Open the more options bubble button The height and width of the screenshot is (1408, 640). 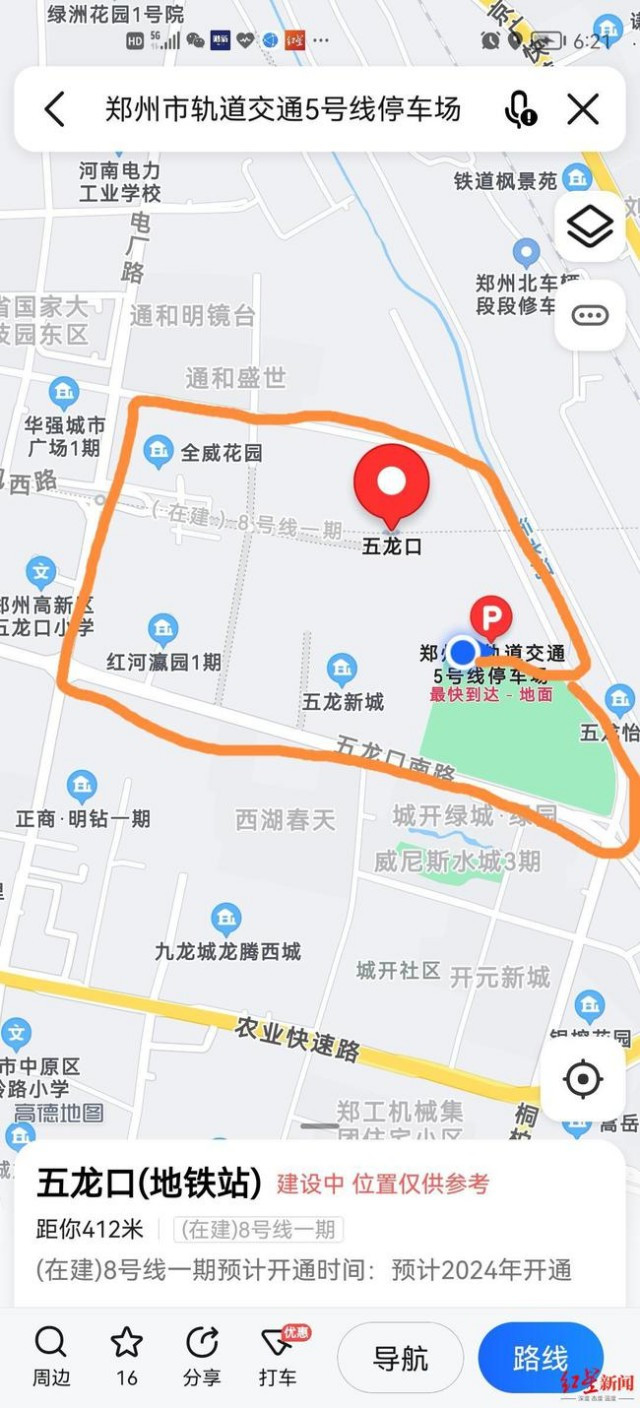tap(590, 315)
